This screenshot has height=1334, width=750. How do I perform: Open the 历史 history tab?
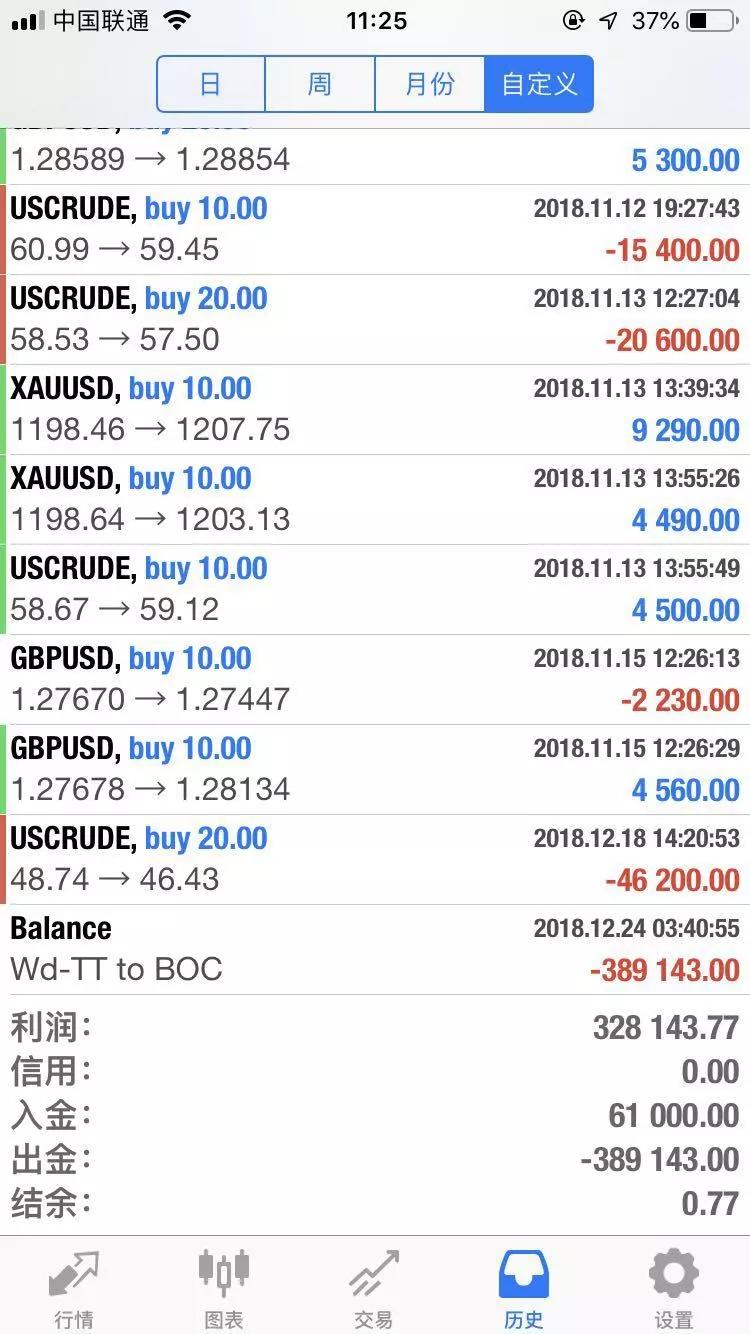pos(524,1287)
